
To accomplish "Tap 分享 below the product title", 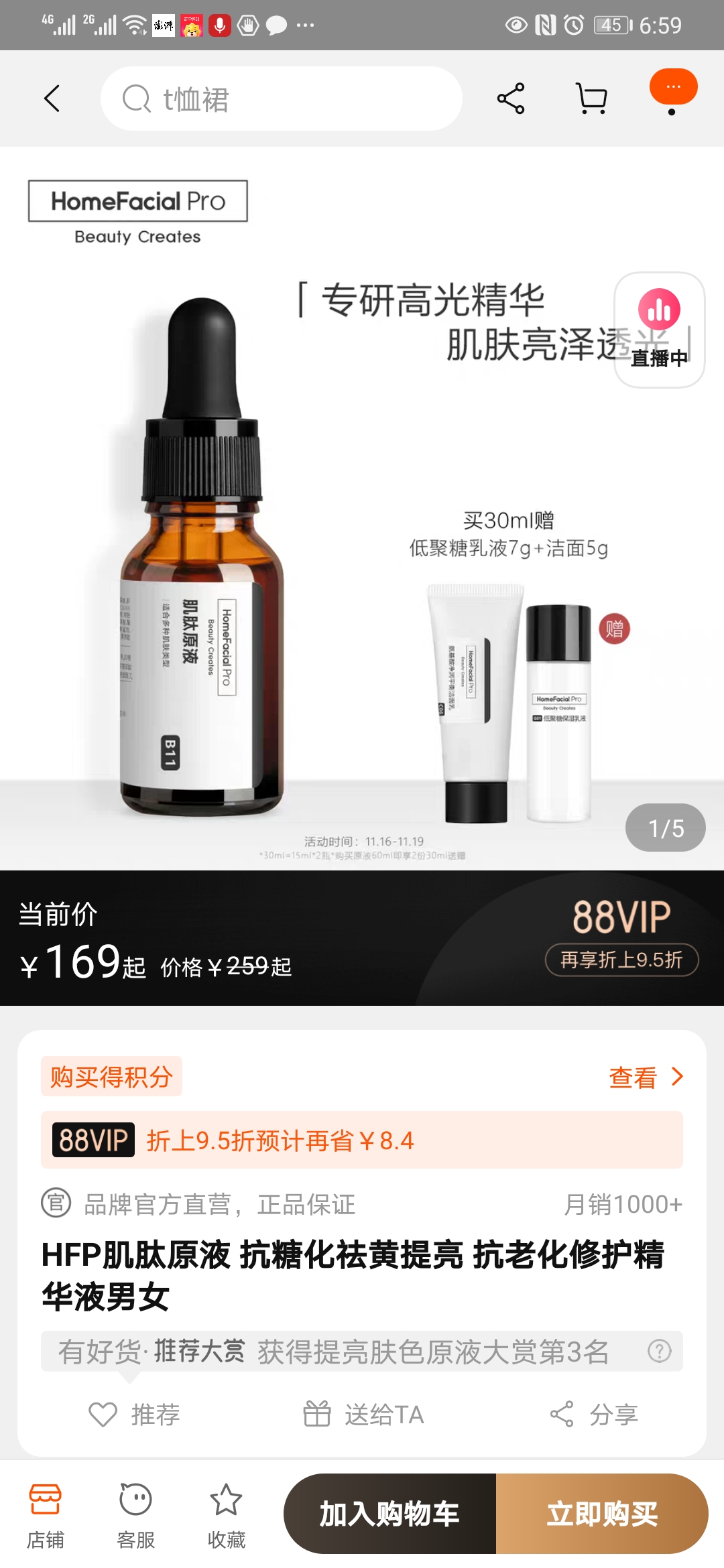I will pos(594,1415).
